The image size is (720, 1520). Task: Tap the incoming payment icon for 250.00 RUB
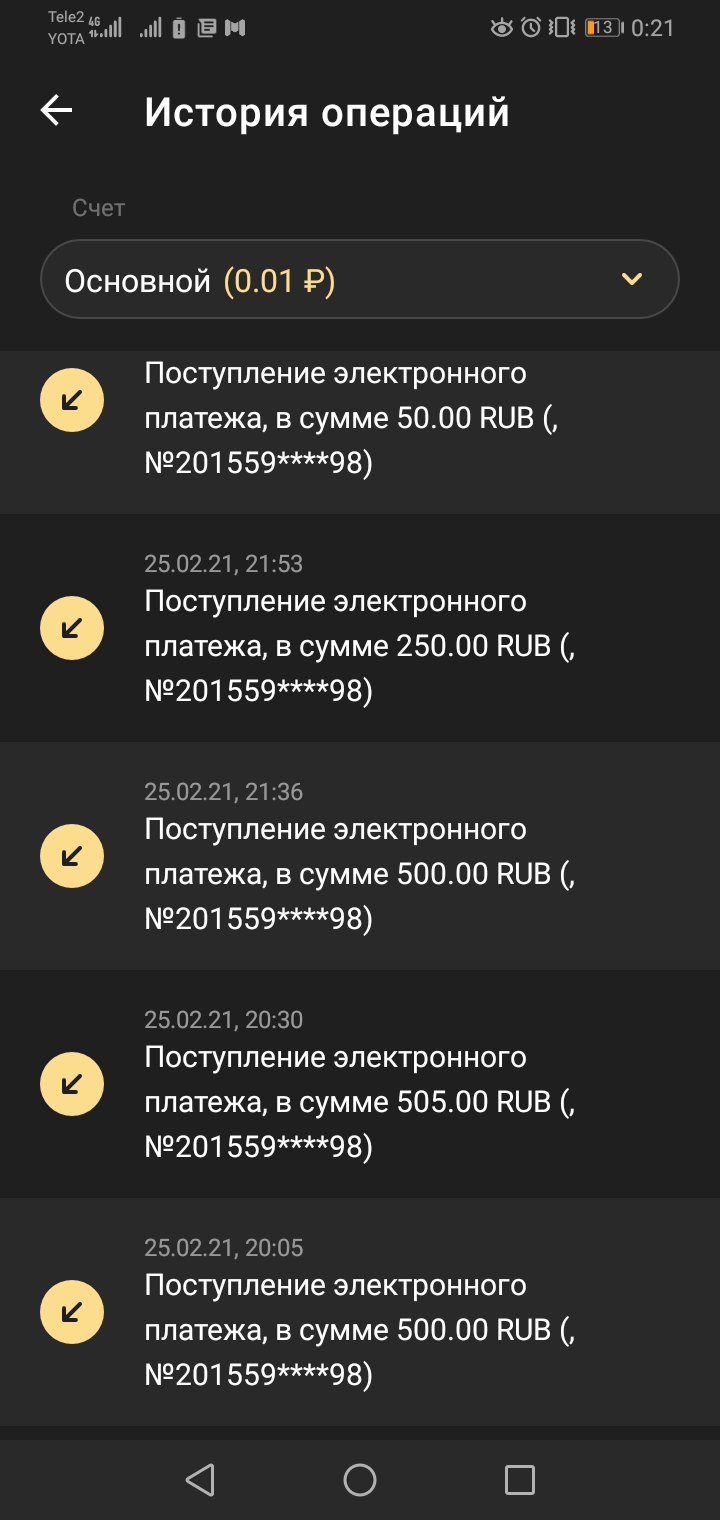tap(71, 627)
